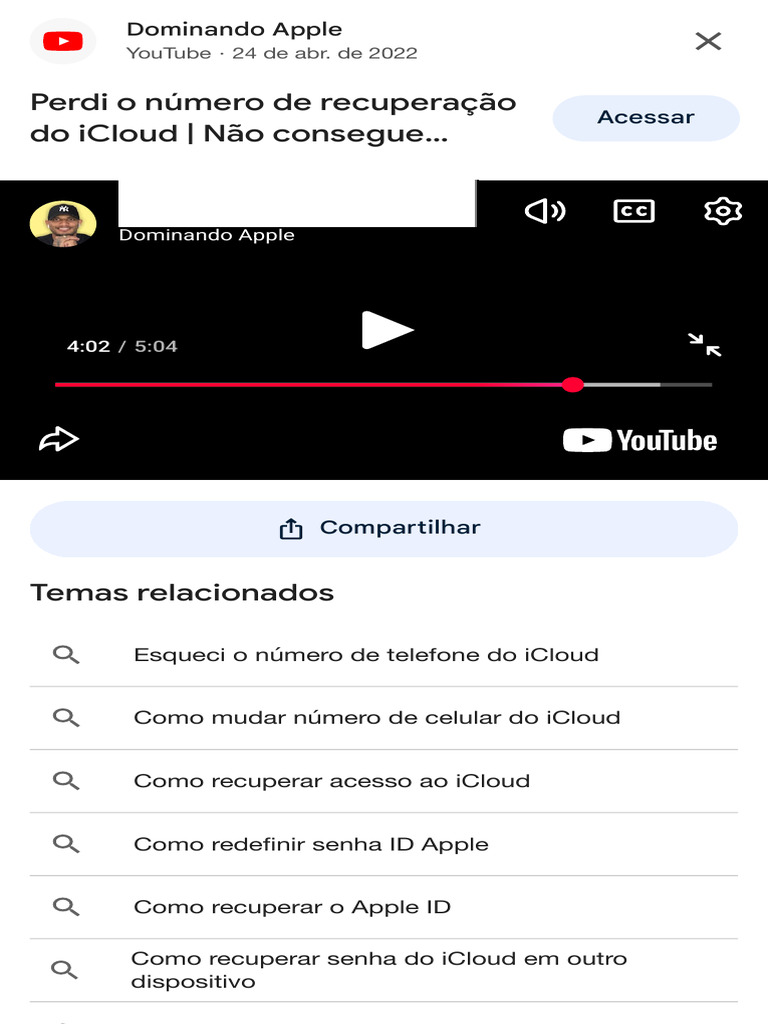Open Como recuperar senha do iCloud em outro dispositivo
The height and width of the screenshot is (1024, 768).
384,970
